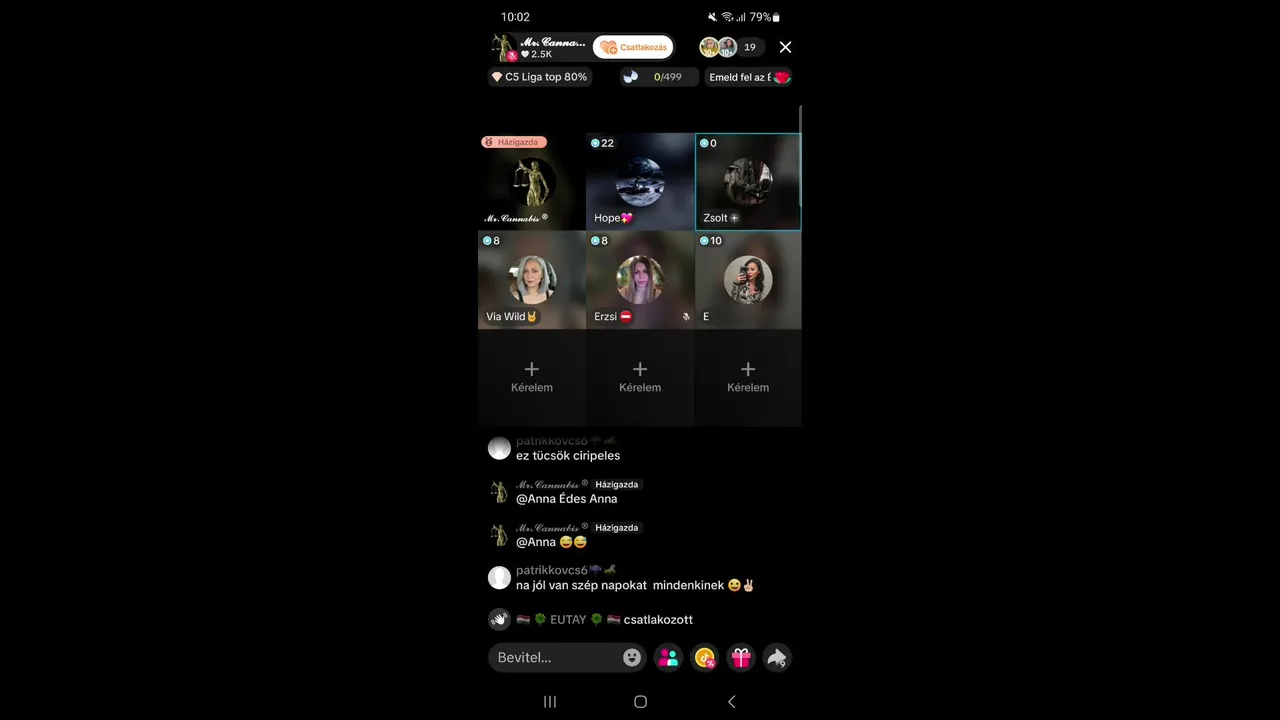Open the emoji picker in comment box

click(632, 657)
